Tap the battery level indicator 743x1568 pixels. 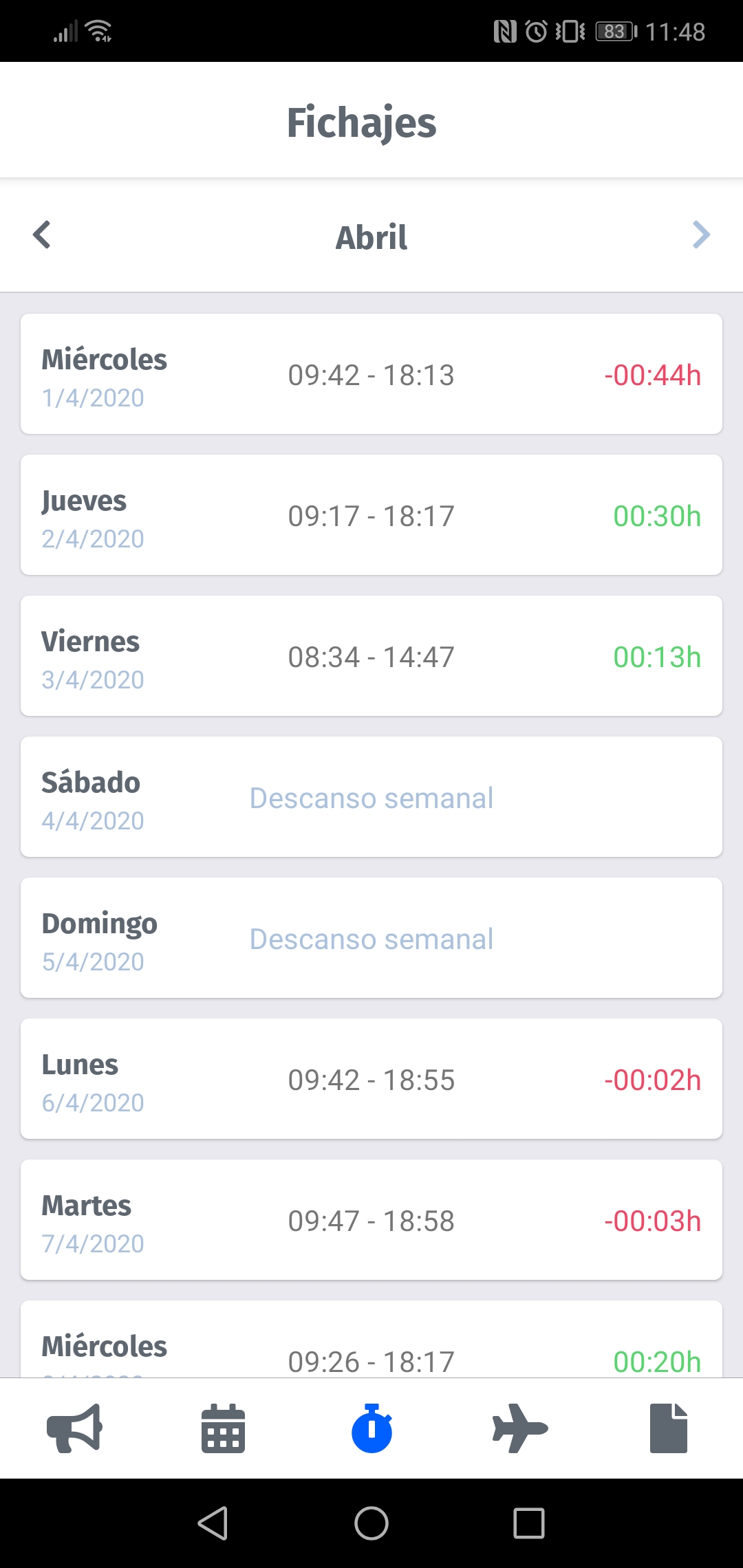click(x=612, y=30)
